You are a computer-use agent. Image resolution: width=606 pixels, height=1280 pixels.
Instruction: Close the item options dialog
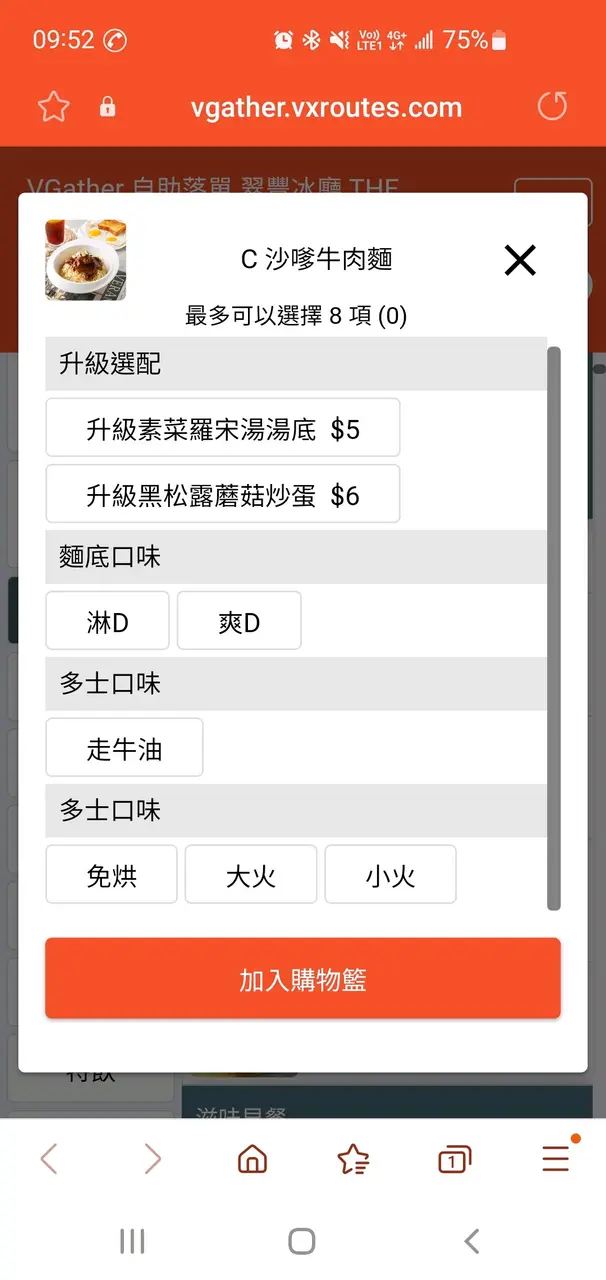click(x=520, y=260)
